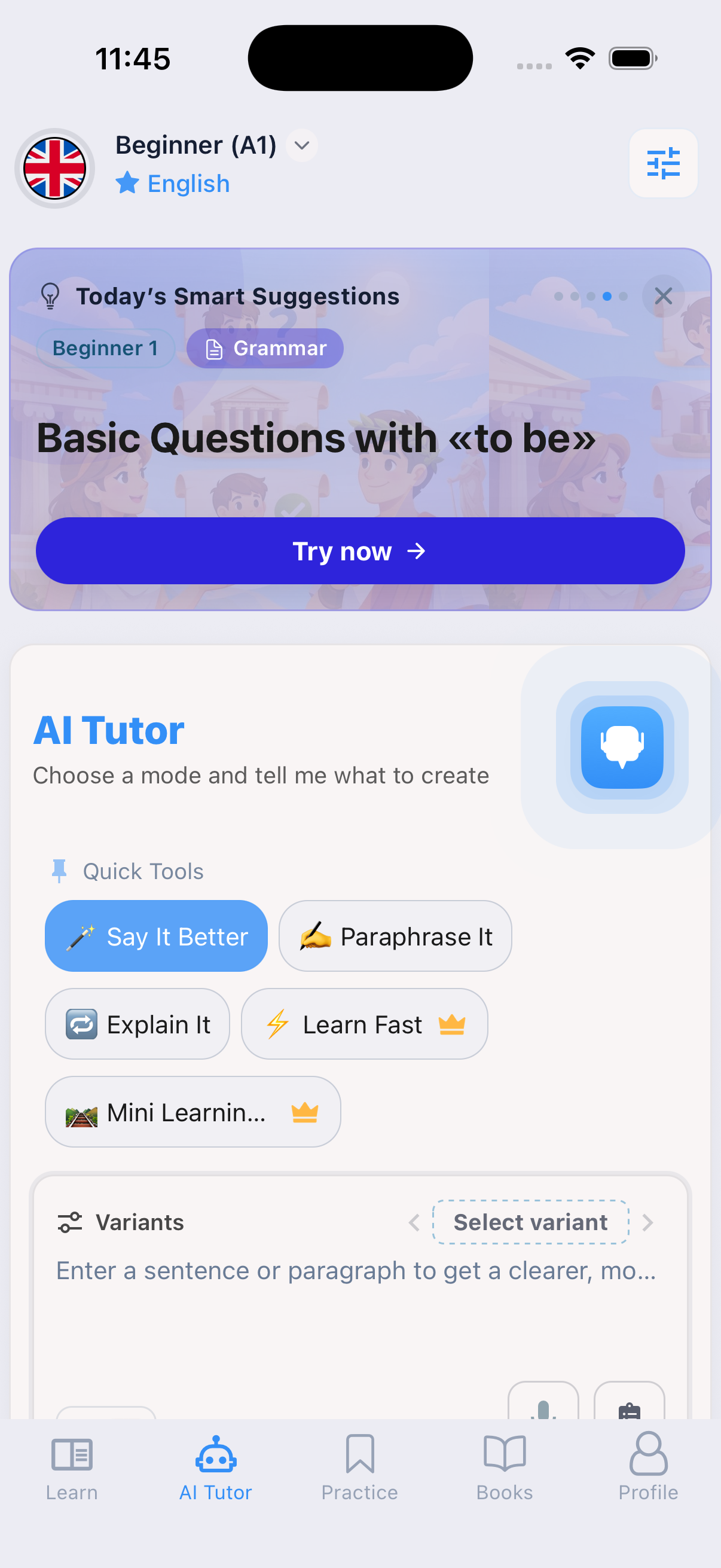The height and width of the screenshot is (1568, 721).
Task: Go to the next variant arrow
Action: pos(647,1222)
